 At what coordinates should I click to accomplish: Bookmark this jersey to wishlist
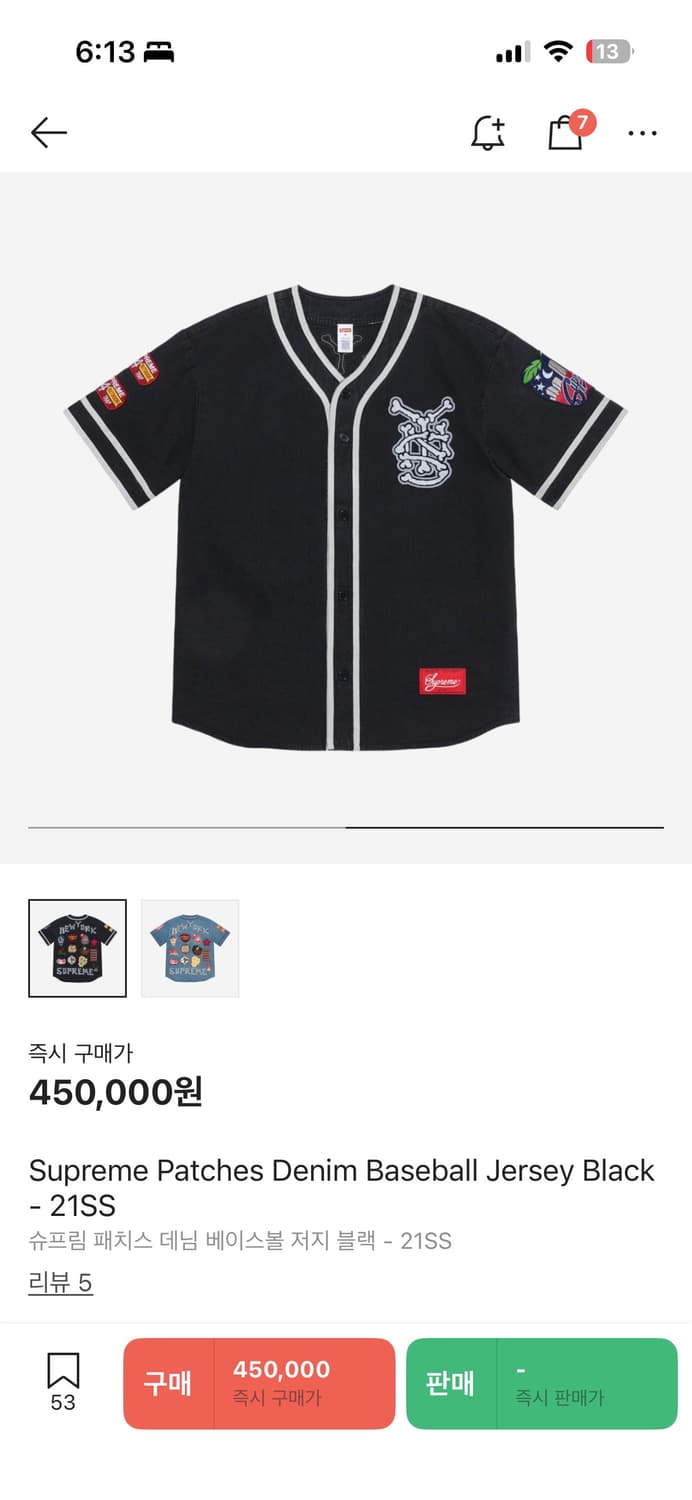pos(63,1382)
